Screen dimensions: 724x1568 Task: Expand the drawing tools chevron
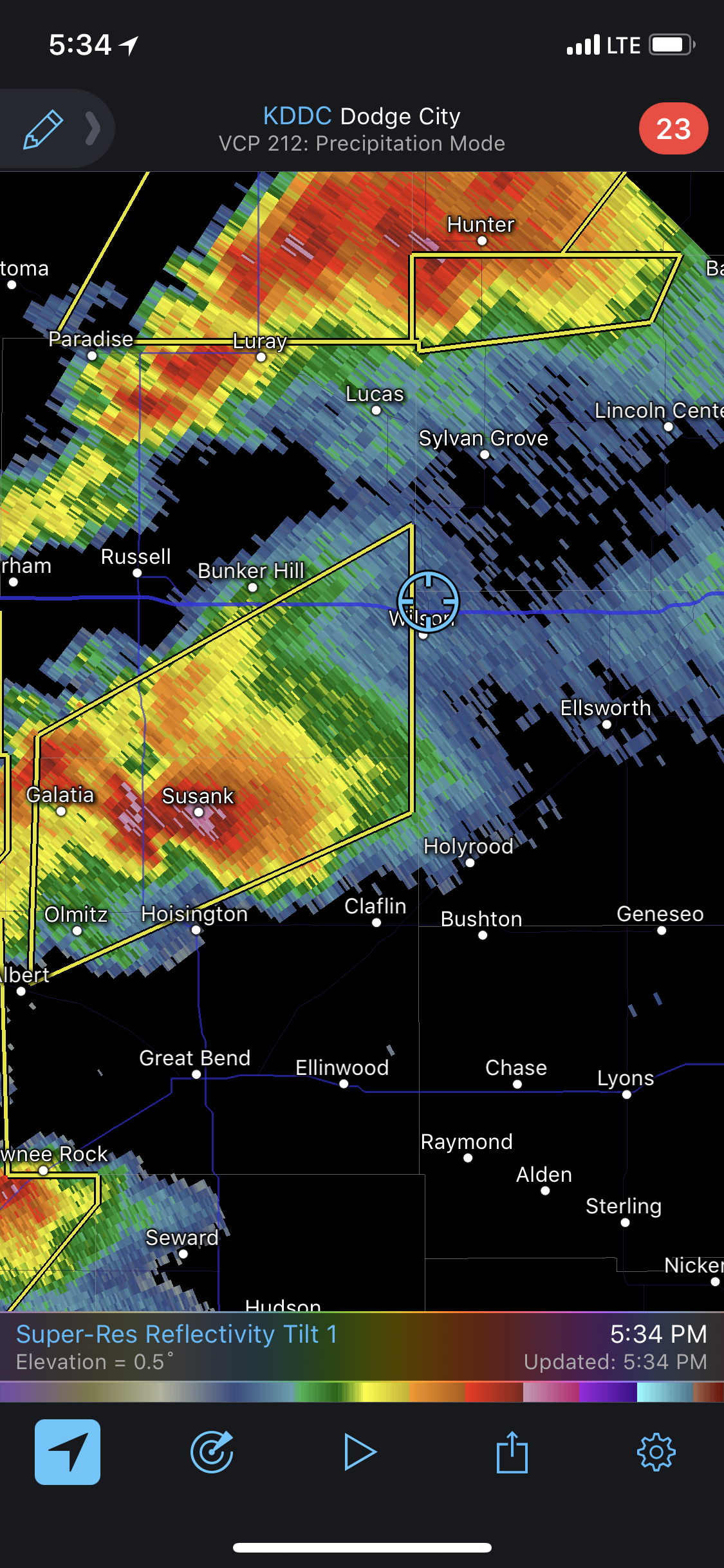(93, 129)
